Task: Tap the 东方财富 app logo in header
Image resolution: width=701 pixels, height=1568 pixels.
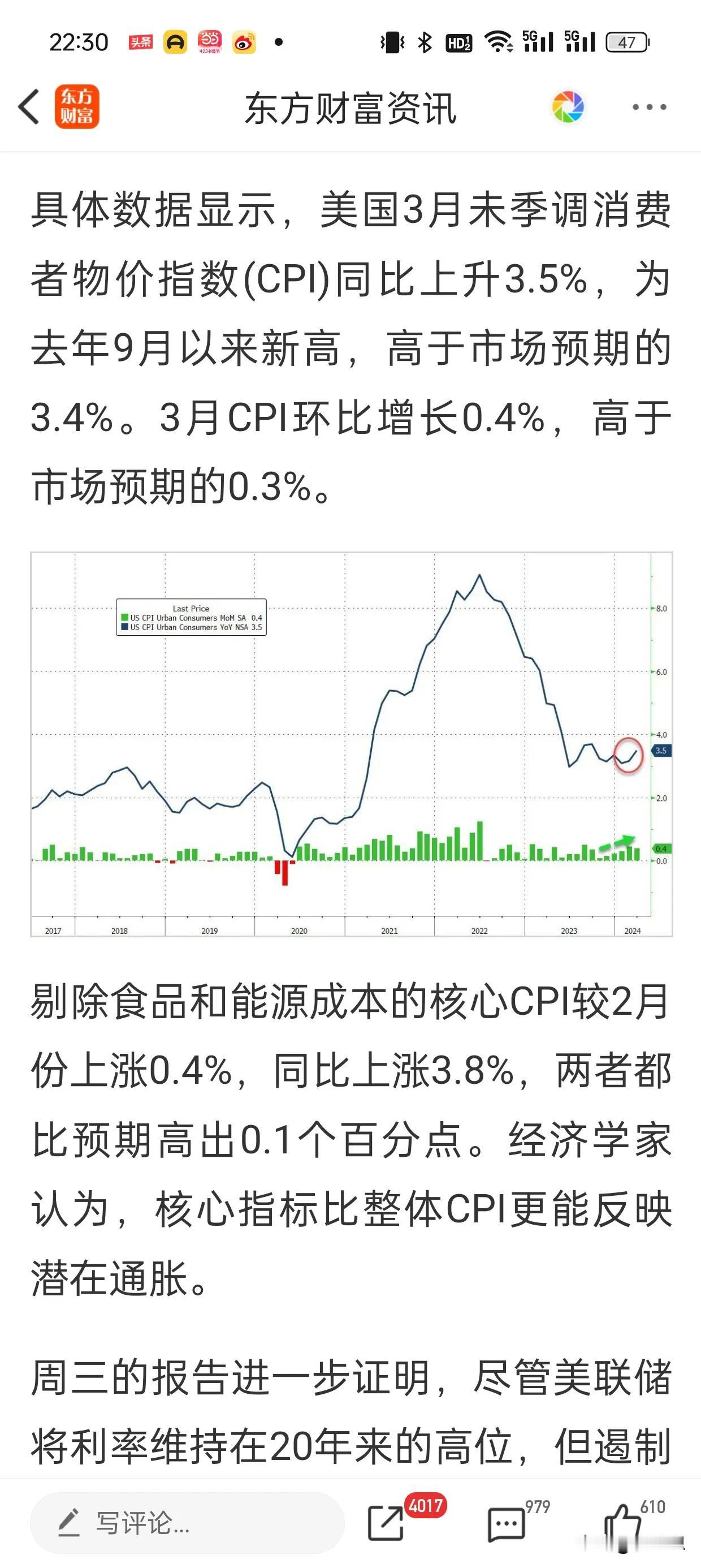Action: (78, 105)
